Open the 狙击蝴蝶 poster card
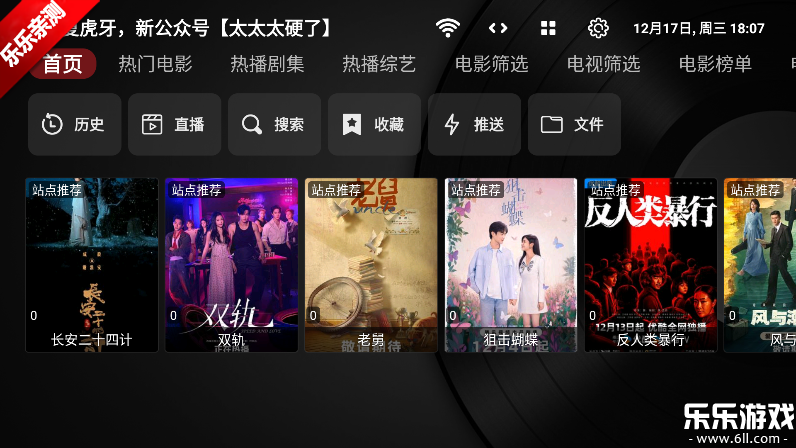This screenshot has width=796, height=448. [511, 265]
